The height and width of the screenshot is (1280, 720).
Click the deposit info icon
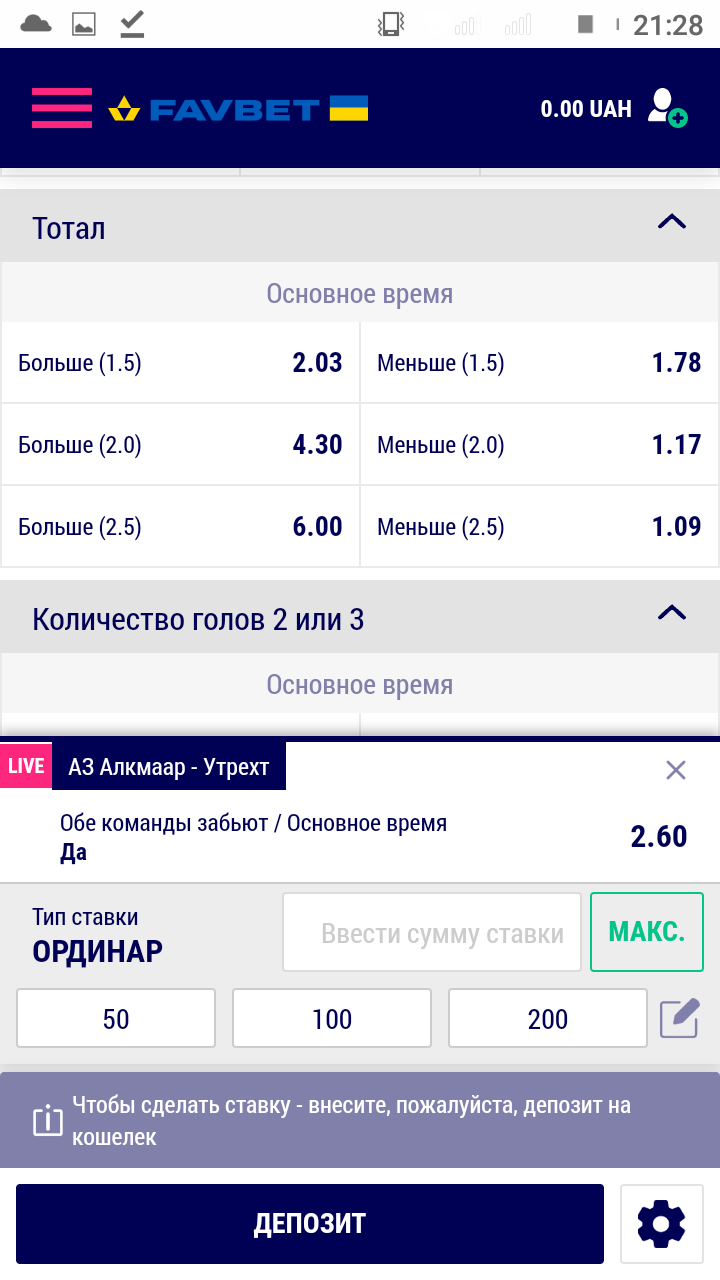47,1119
